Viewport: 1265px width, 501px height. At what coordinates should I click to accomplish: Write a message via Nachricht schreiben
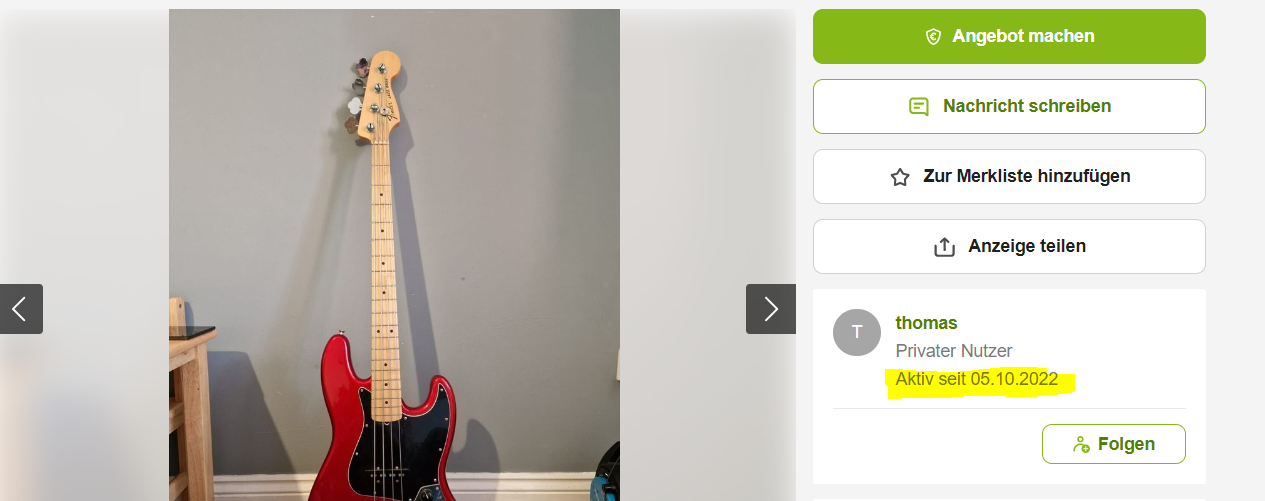(1009, 106)
